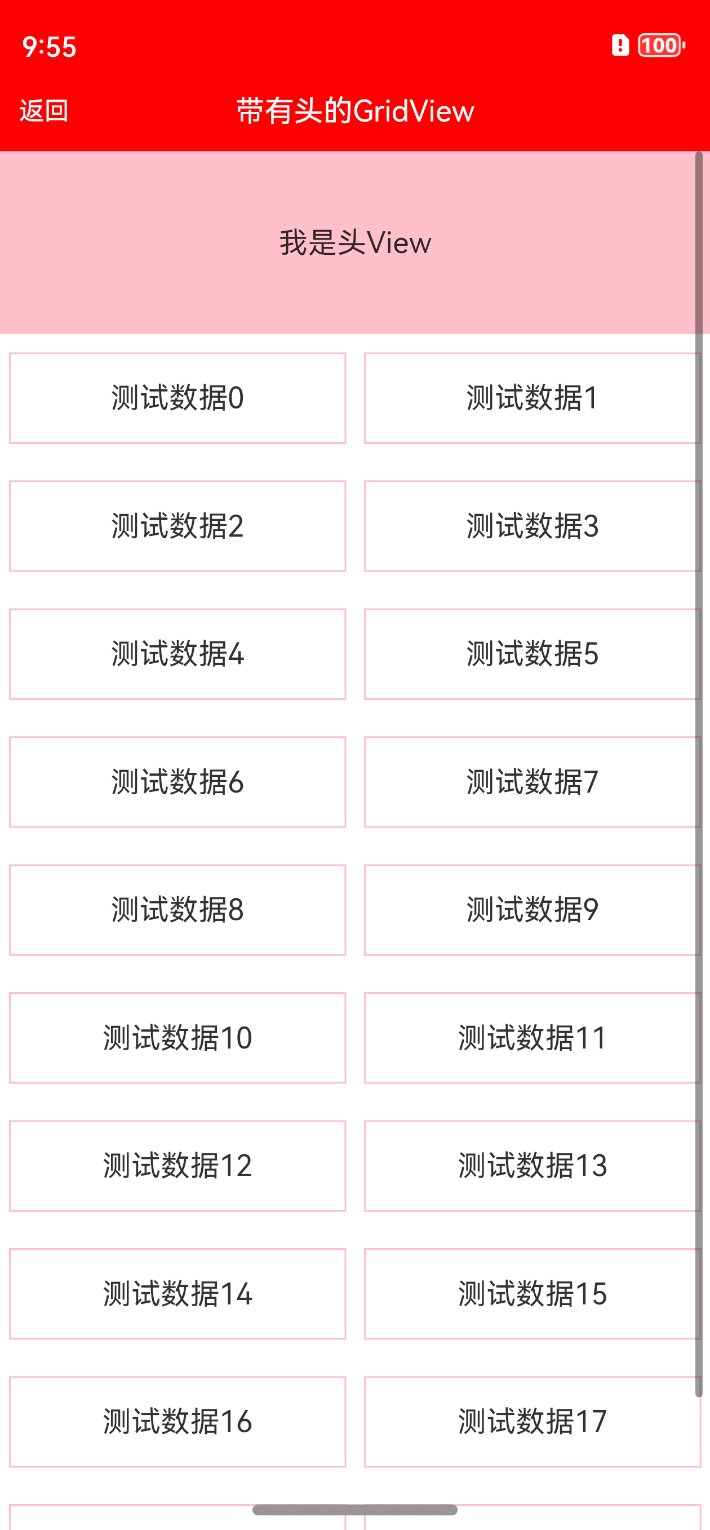Select grid entry 测试数据5
The width and height of the screenshot is (710, 1530).
click(532, 654)
